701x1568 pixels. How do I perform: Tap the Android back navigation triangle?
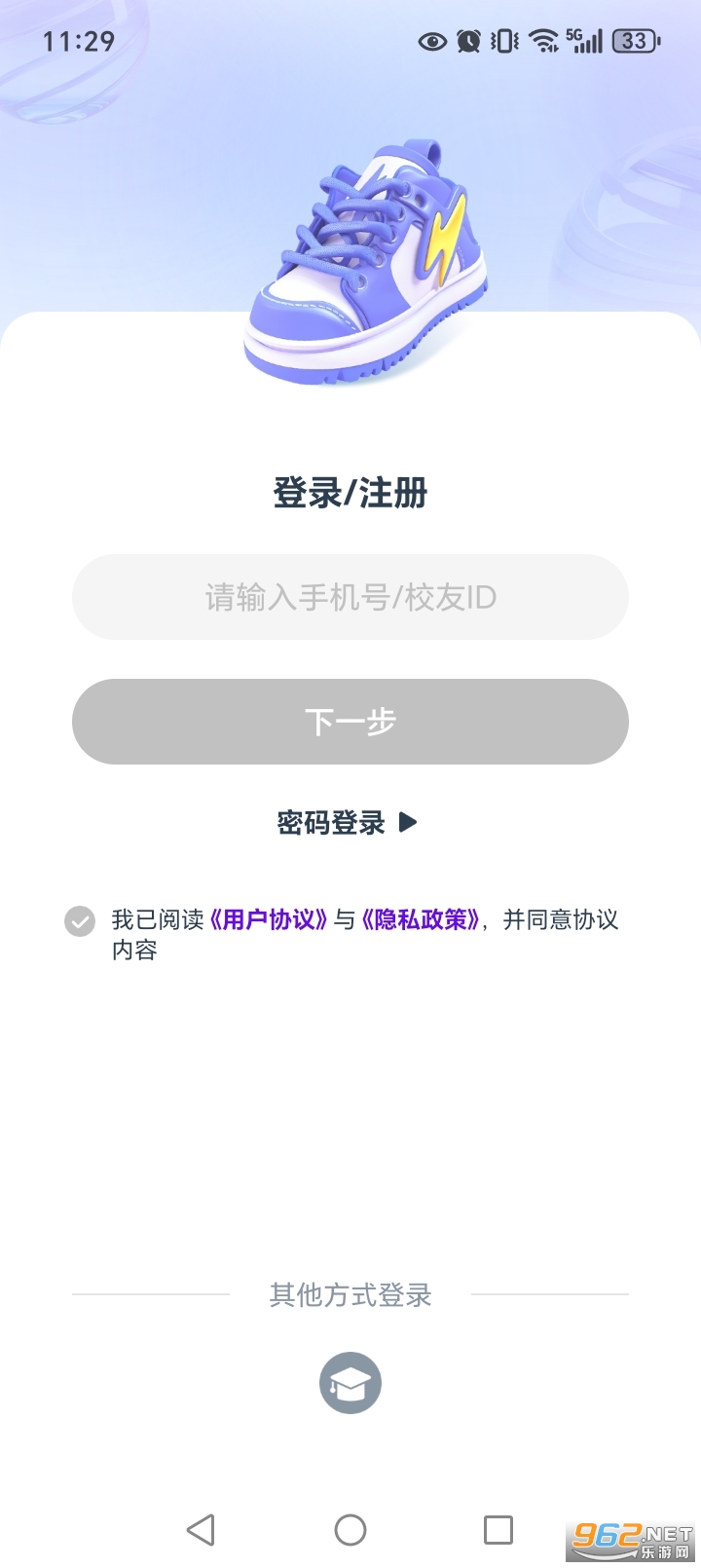click(201, 1530)
